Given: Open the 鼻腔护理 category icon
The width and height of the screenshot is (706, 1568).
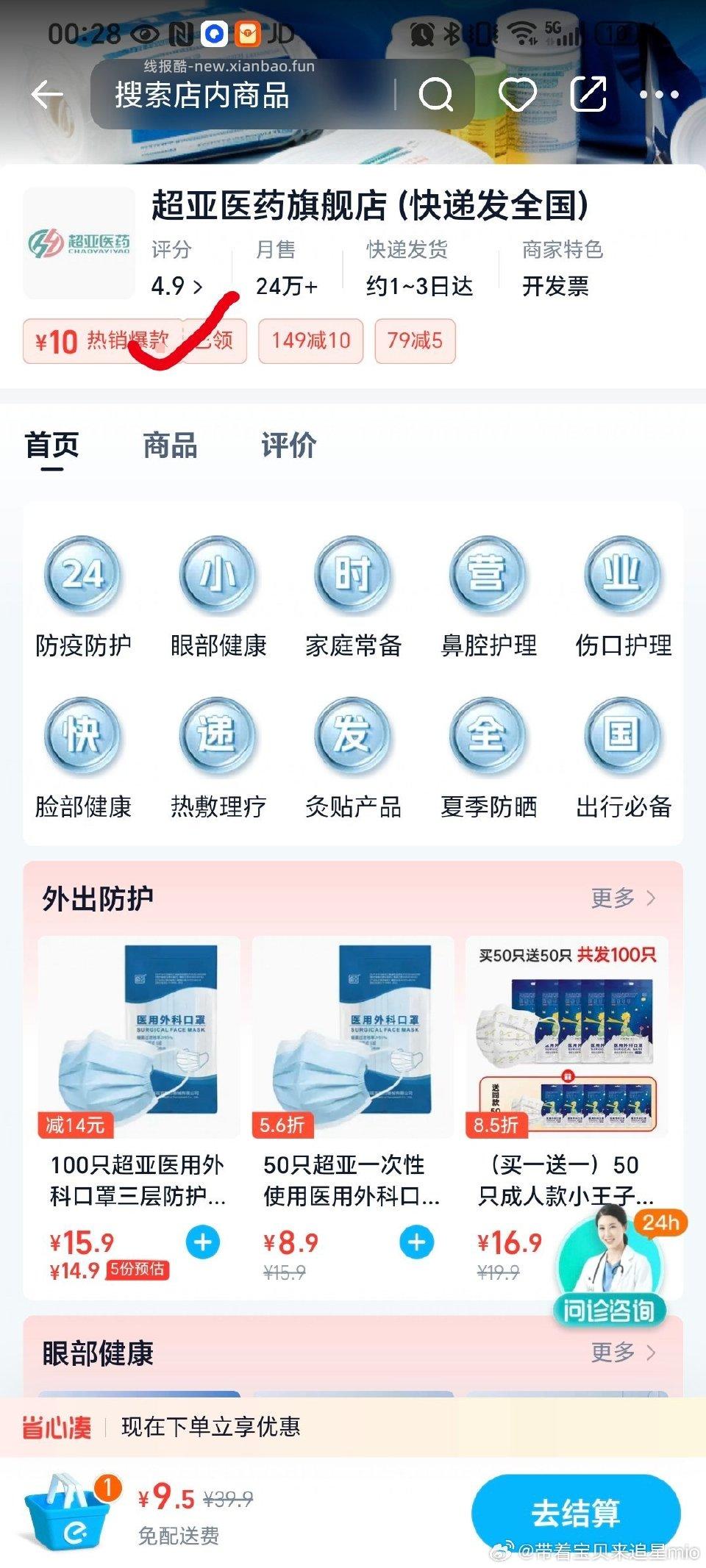Looking at the screenshot, I should [x=488, y=581].
